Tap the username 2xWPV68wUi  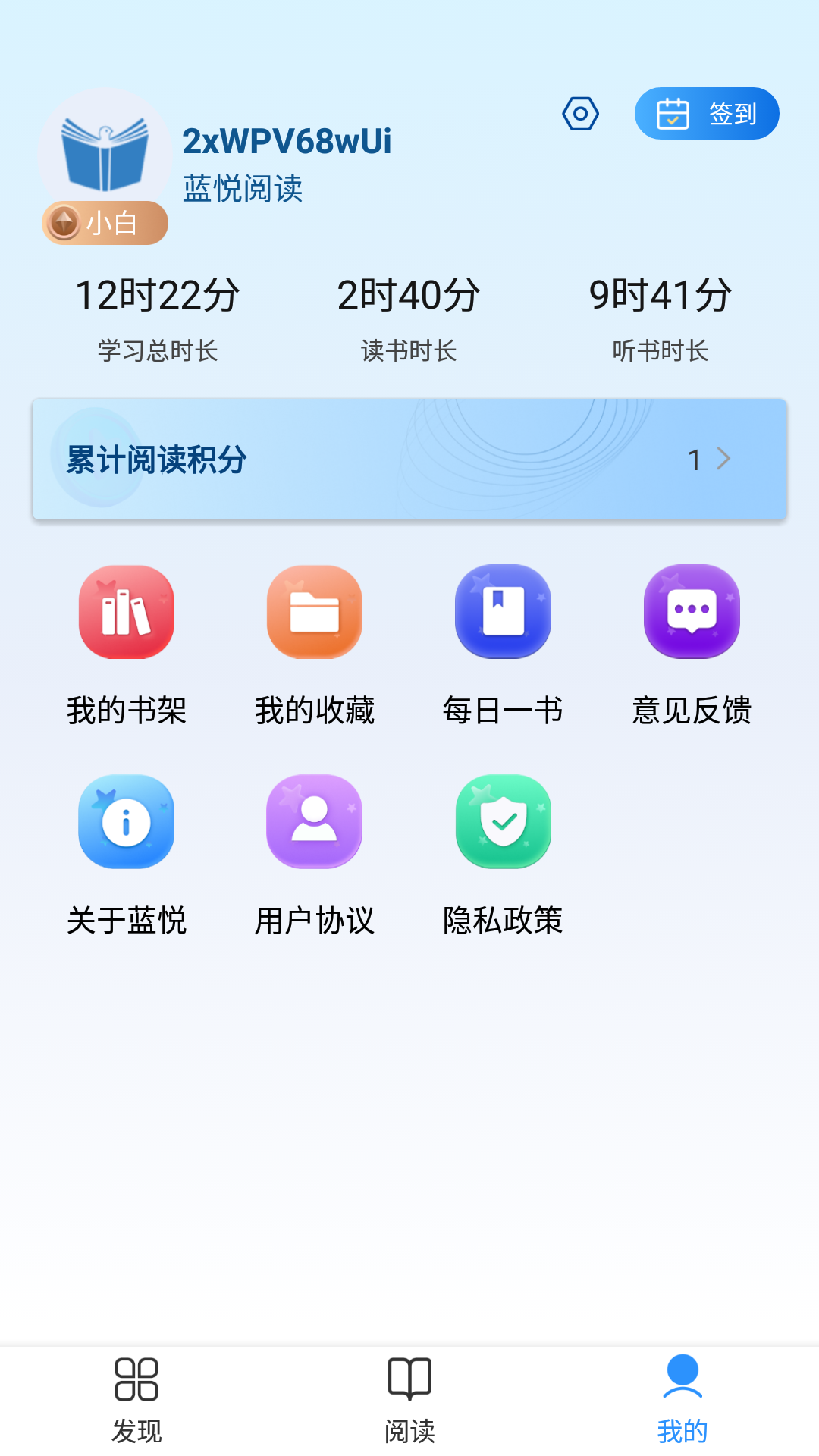click(x=287, y=142)
